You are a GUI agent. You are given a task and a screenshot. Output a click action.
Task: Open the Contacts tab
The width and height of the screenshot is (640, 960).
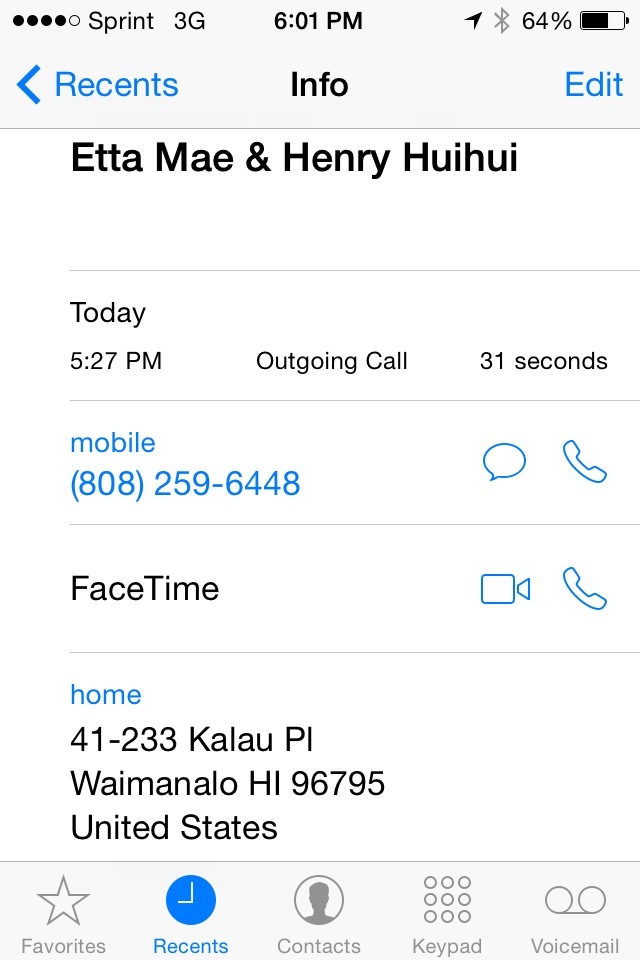coord(318,915)
